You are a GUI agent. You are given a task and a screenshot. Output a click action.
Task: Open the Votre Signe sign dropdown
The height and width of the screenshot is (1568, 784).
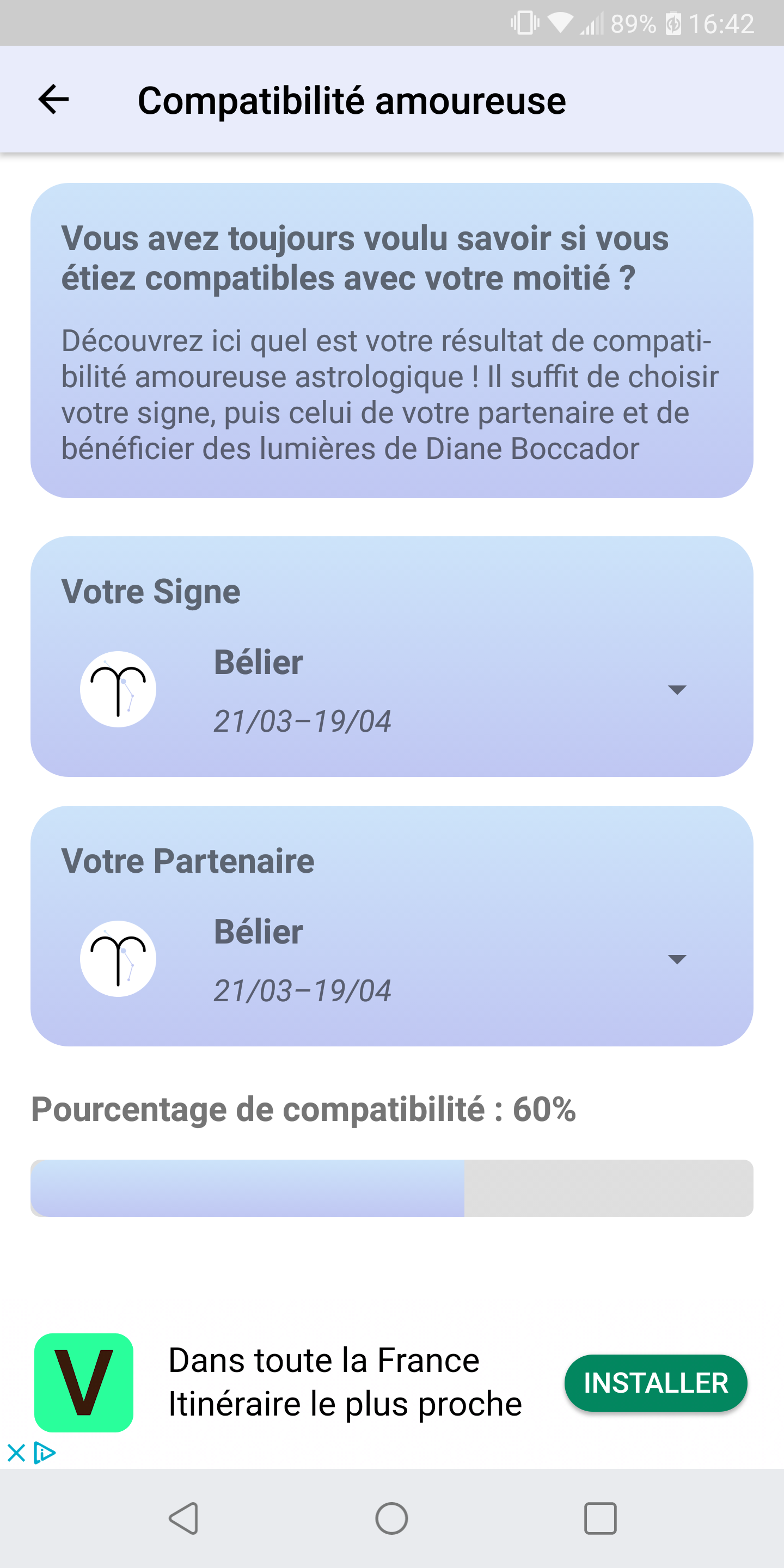676,690
